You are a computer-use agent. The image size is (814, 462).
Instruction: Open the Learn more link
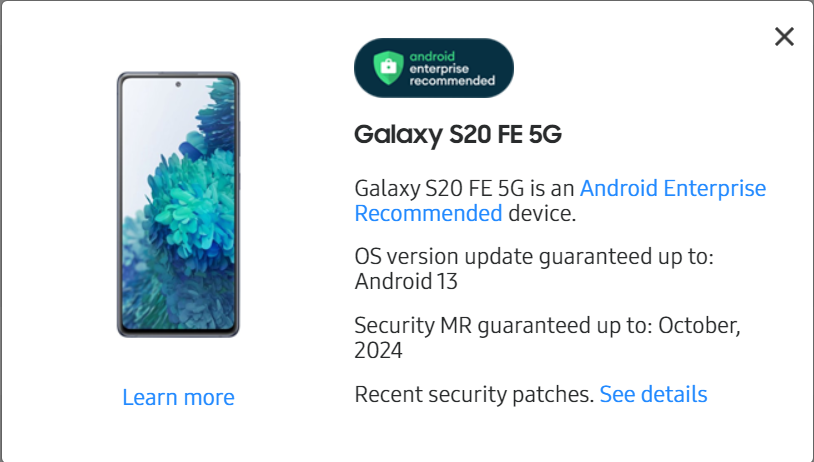(x=178, y=397)
